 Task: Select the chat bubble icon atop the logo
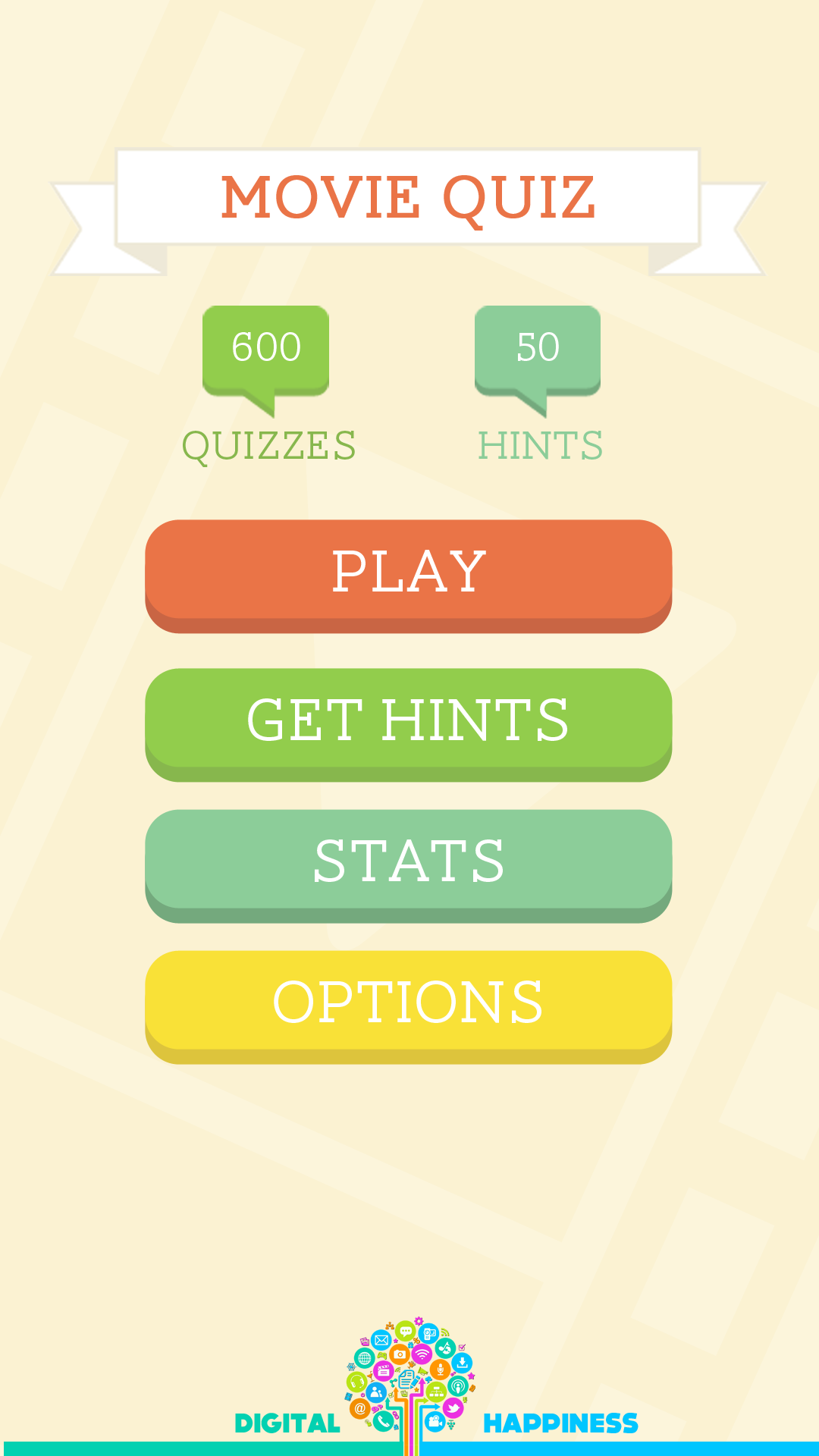point(406,1330)
